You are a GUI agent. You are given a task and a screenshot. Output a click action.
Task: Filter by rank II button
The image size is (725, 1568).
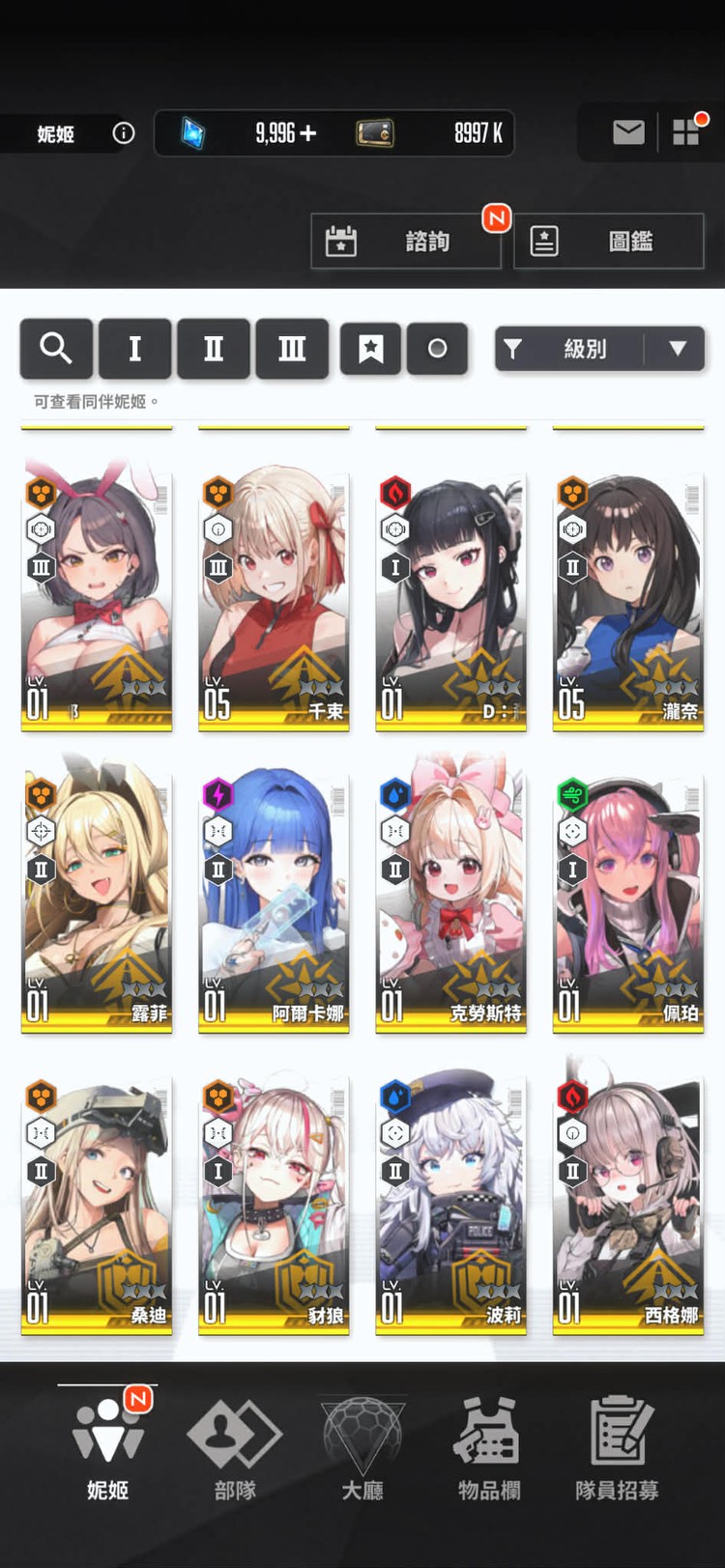[214, 349]
